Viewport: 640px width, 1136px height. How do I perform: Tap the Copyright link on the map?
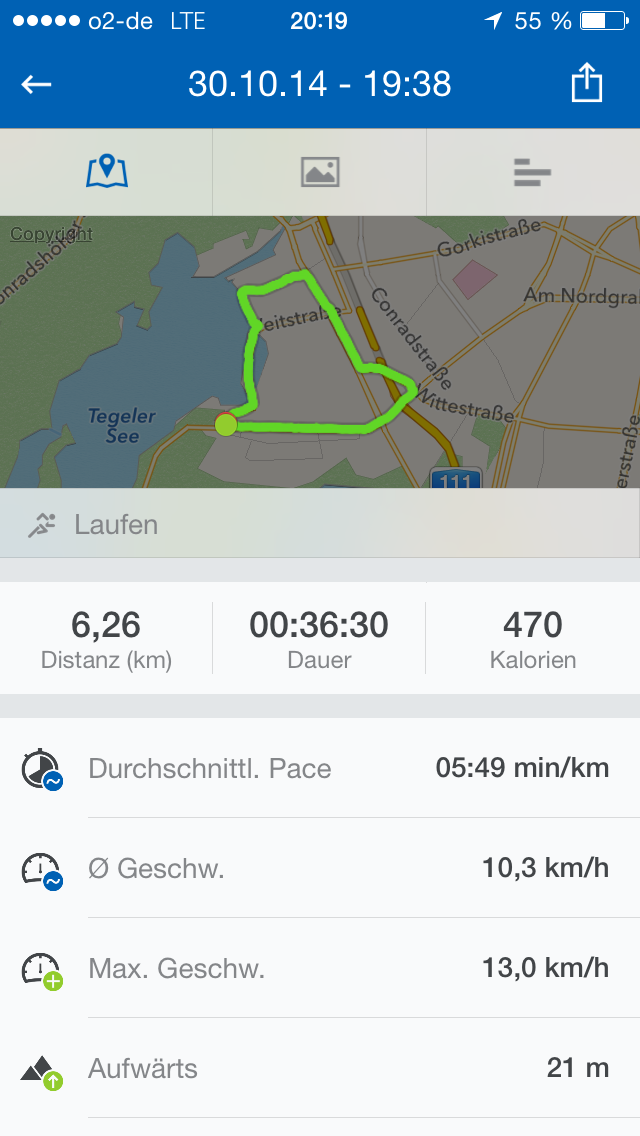tap(51, 234)
